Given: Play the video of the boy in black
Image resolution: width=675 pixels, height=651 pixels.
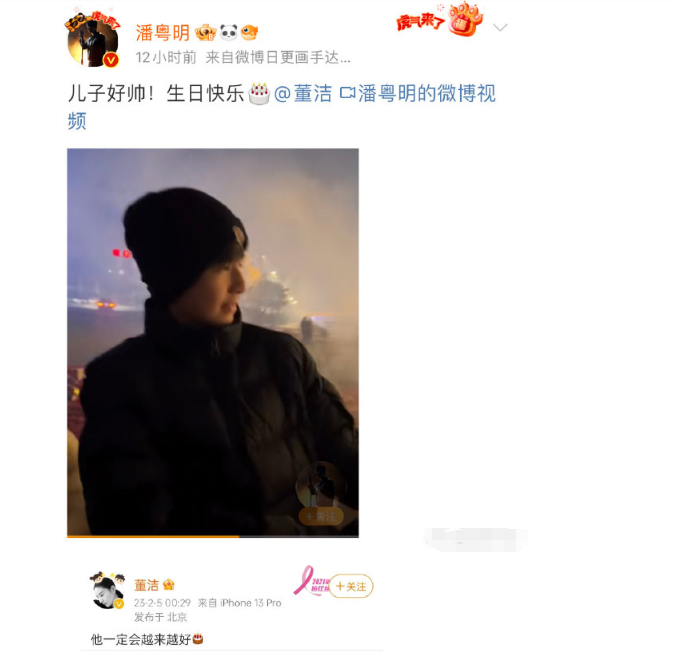Looking at the screenshot, I should click(x=212, y=342).
